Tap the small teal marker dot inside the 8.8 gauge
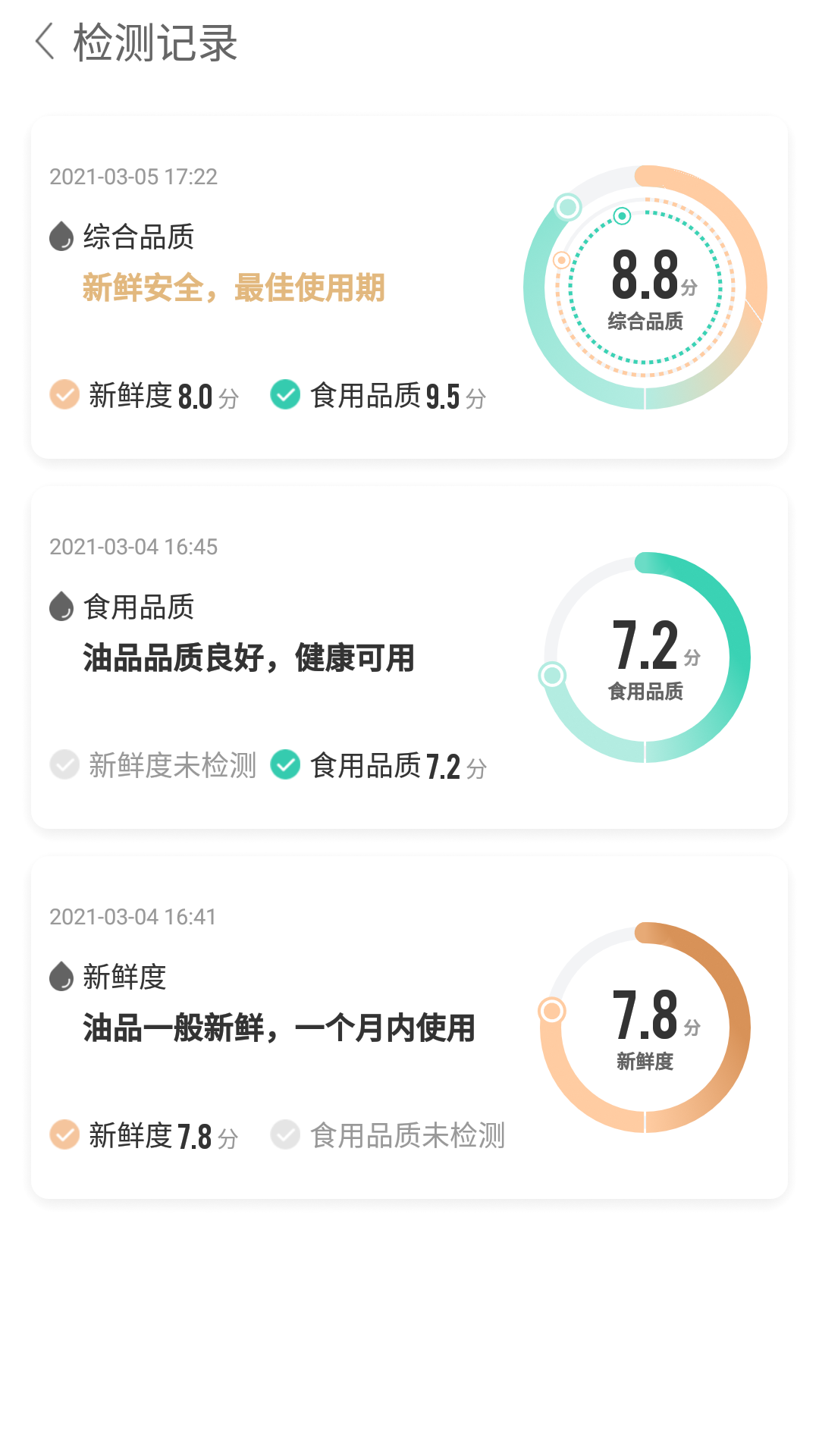819x1456 pixels. pos(621,215)
